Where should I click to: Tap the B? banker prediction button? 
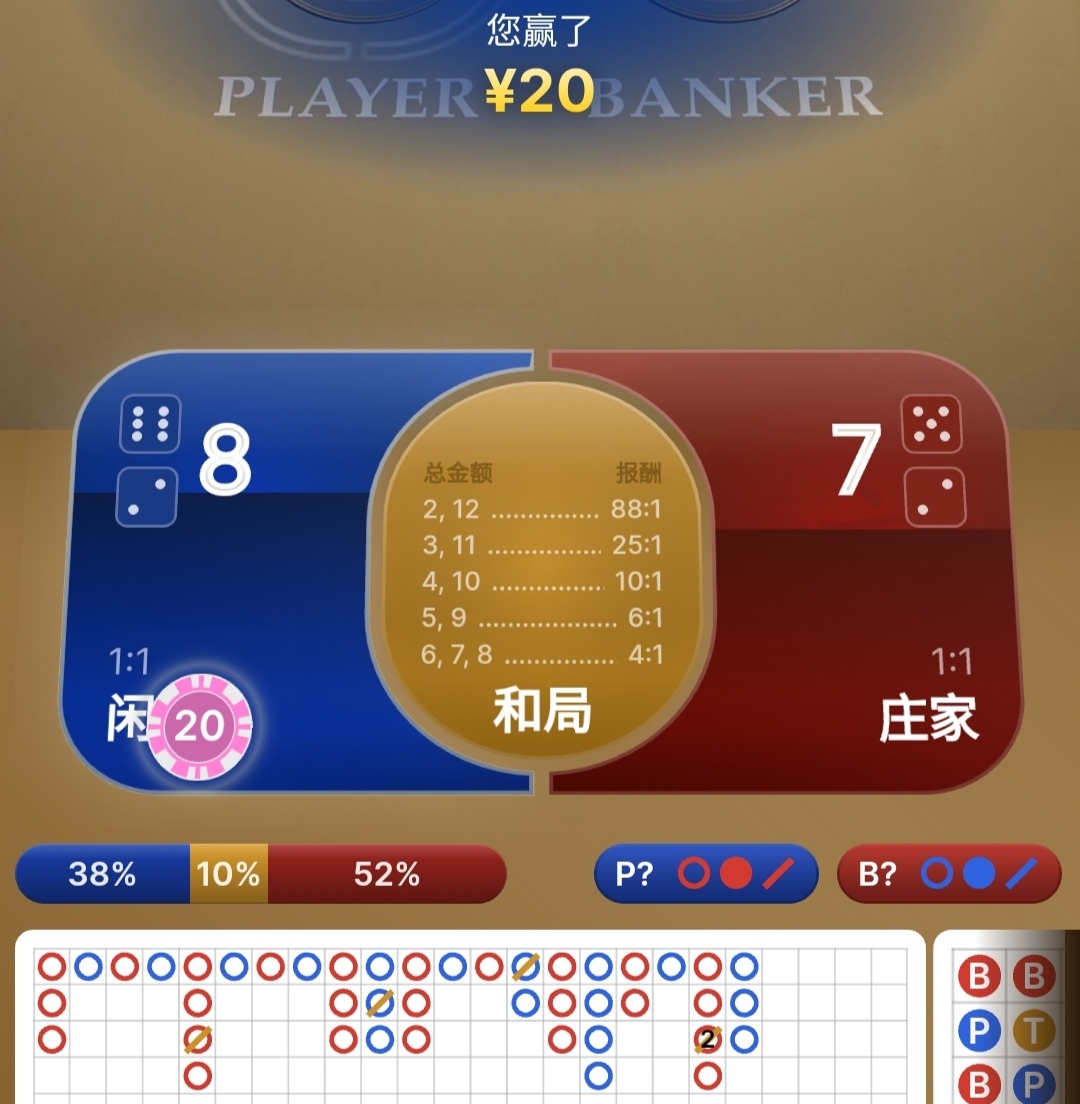coord(948,874)
